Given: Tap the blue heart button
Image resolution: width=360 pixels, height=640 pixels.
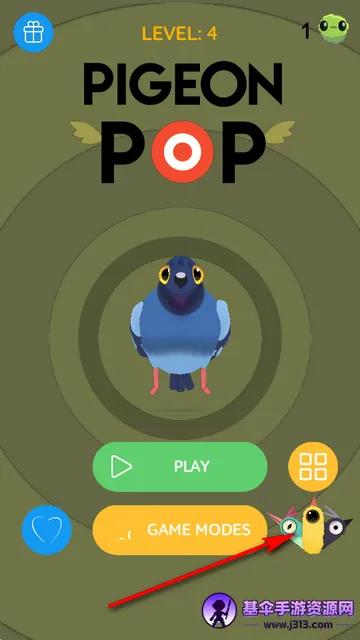Looking at the screenshot, I should tap(47, 530).
